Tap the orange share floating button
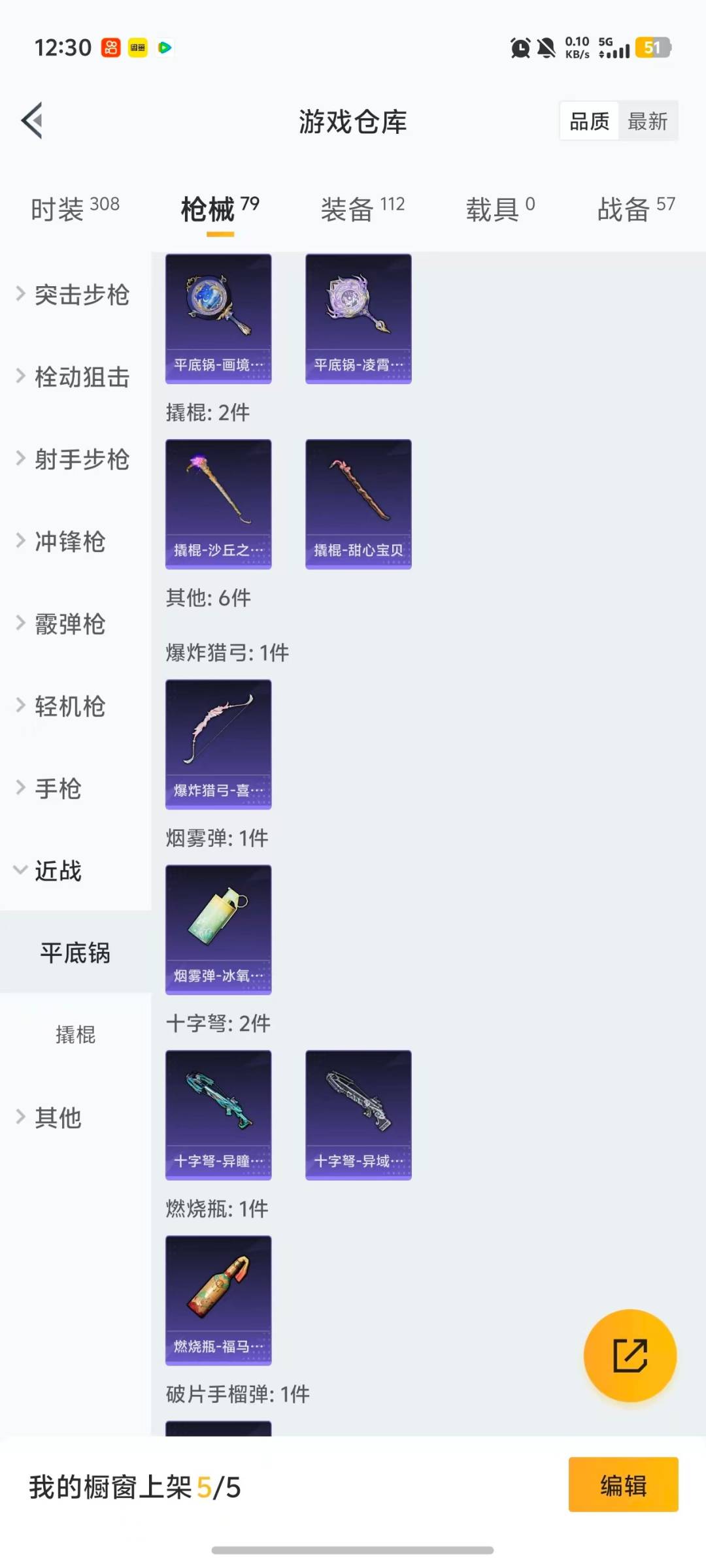Screen dimensions: 706x1568 [630, 1356]
